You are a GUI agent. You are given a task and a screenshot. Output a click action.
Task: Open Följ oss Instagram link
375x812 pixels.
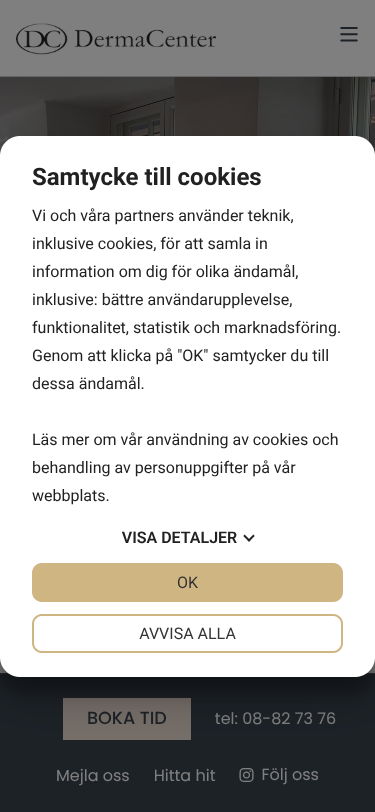[279, 775]
